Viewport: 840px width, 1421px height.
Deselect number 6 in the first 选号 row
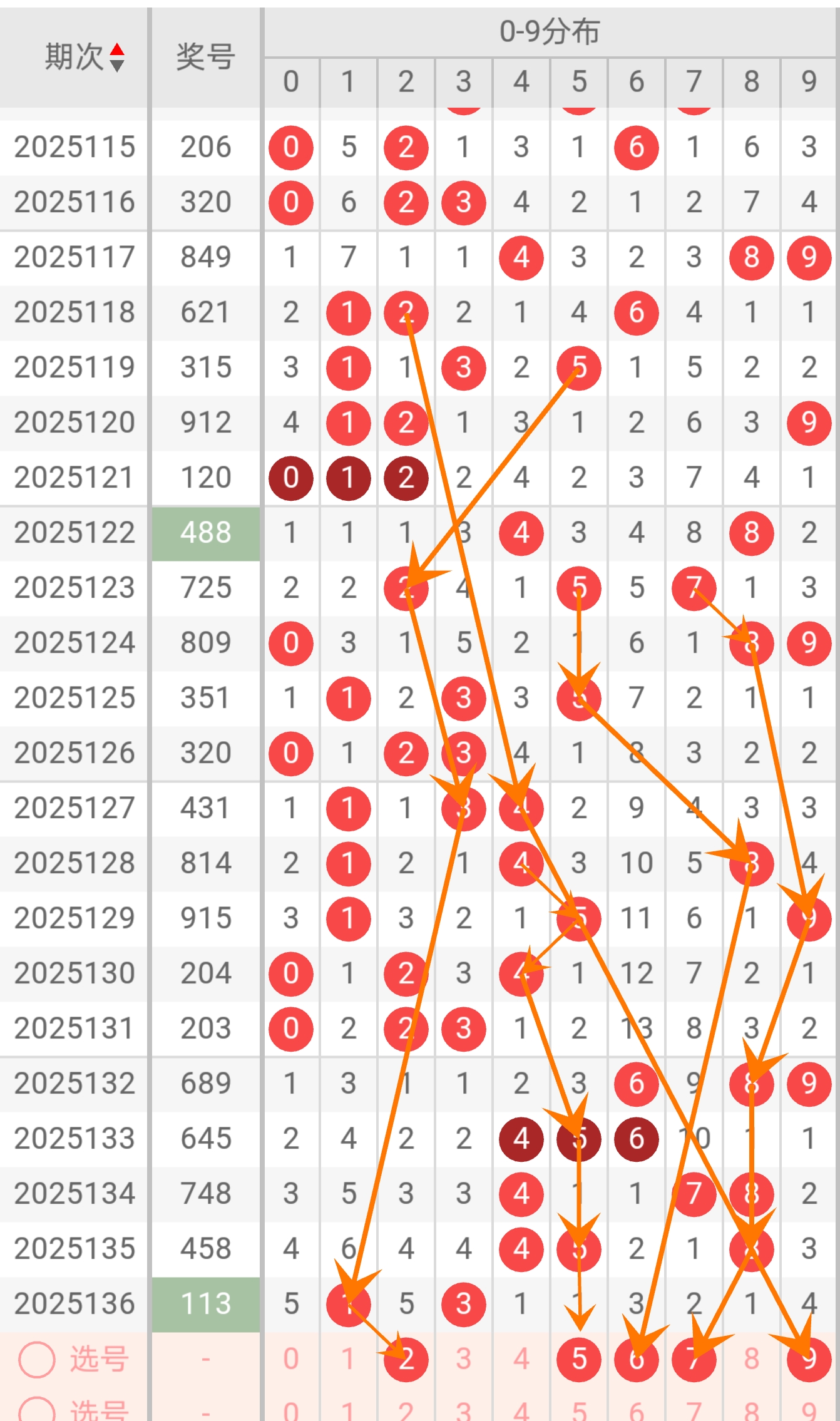[637, 1359]
